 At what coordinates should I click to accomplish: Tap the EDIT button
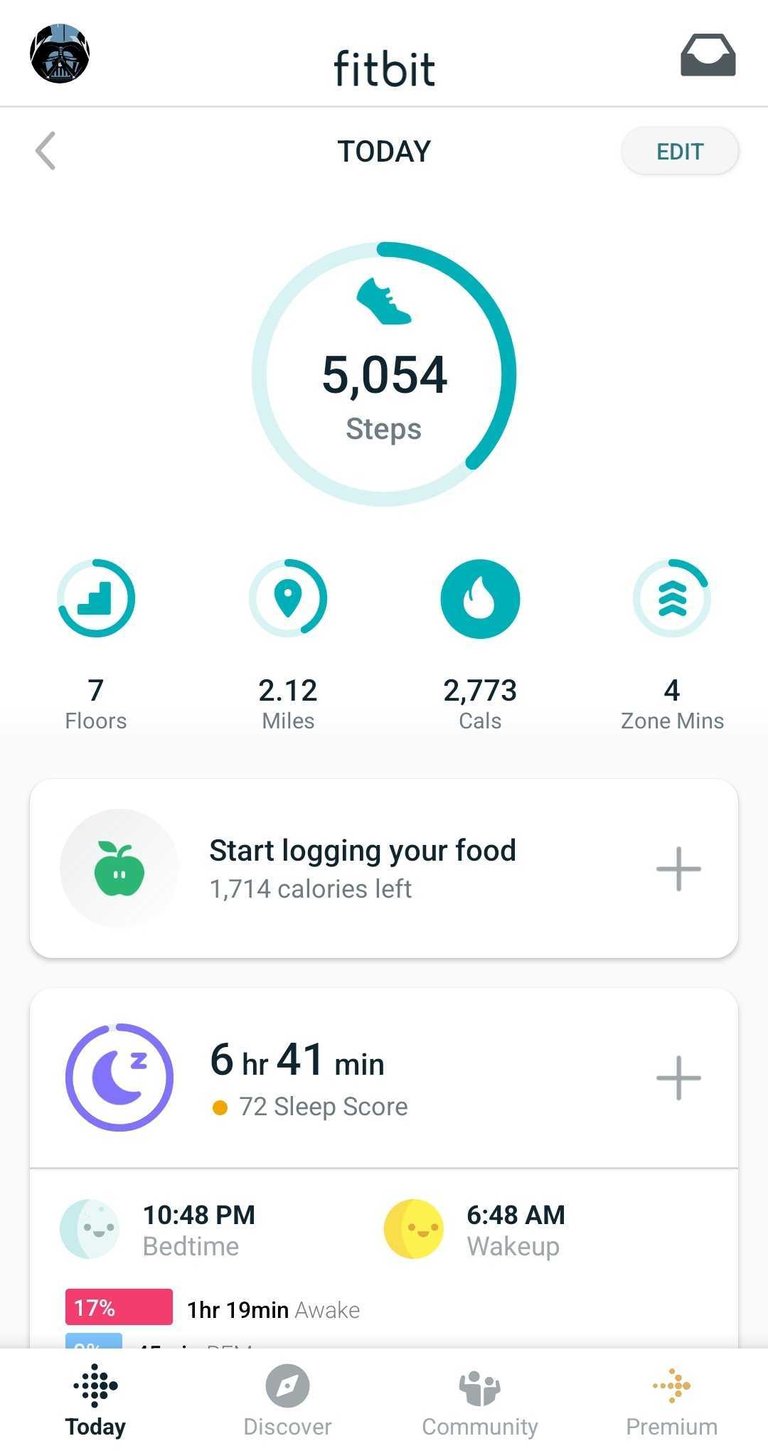click(680, 152)
